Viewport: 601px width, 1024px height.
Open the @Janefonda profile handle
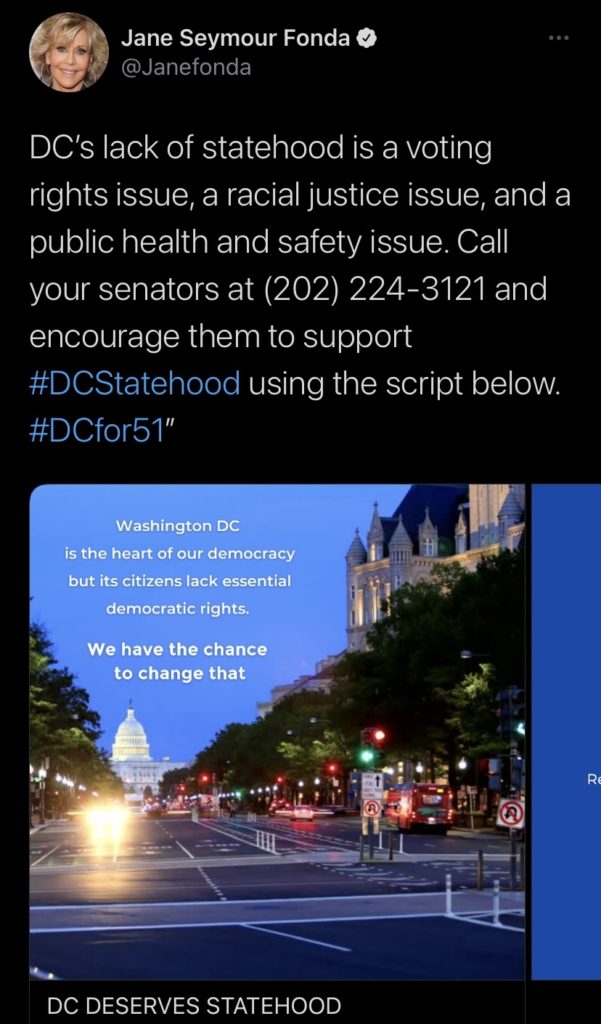pos(186,67)
